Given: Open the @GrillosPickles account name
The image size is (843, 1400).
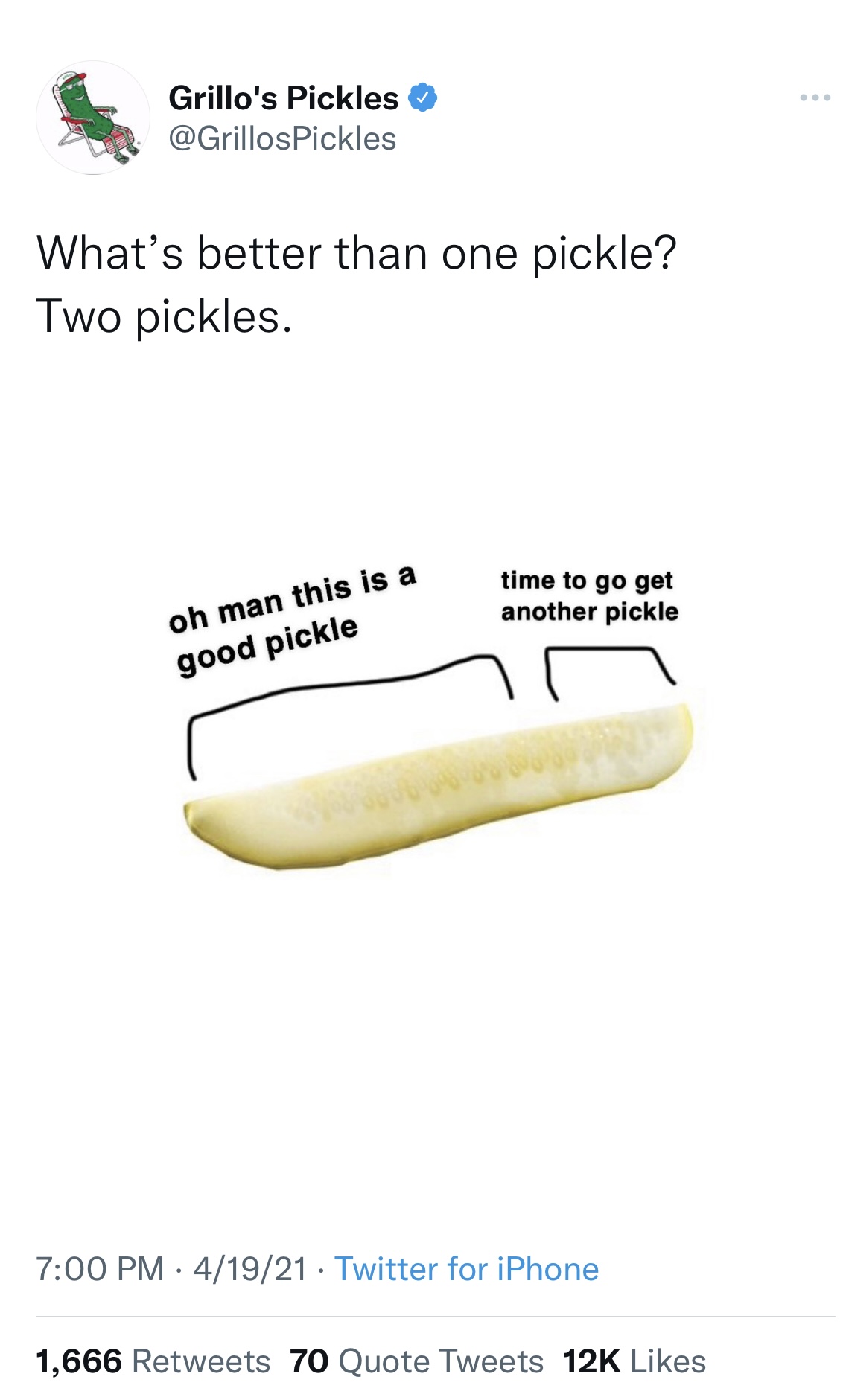Looking at the screenshot, I should pos(282,138).
